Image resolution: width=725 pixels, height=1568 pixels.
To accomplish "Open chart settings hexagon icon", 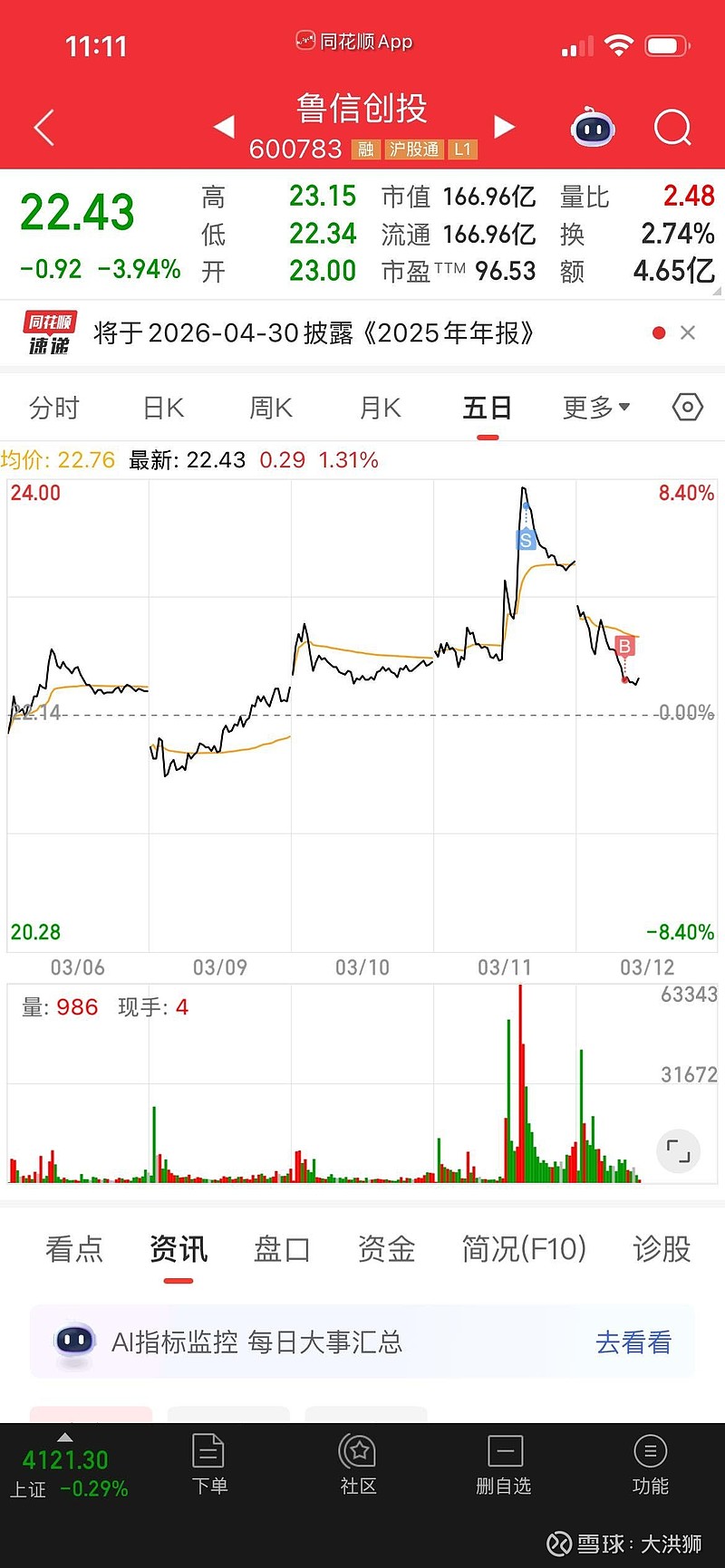I will click(688, 408).
